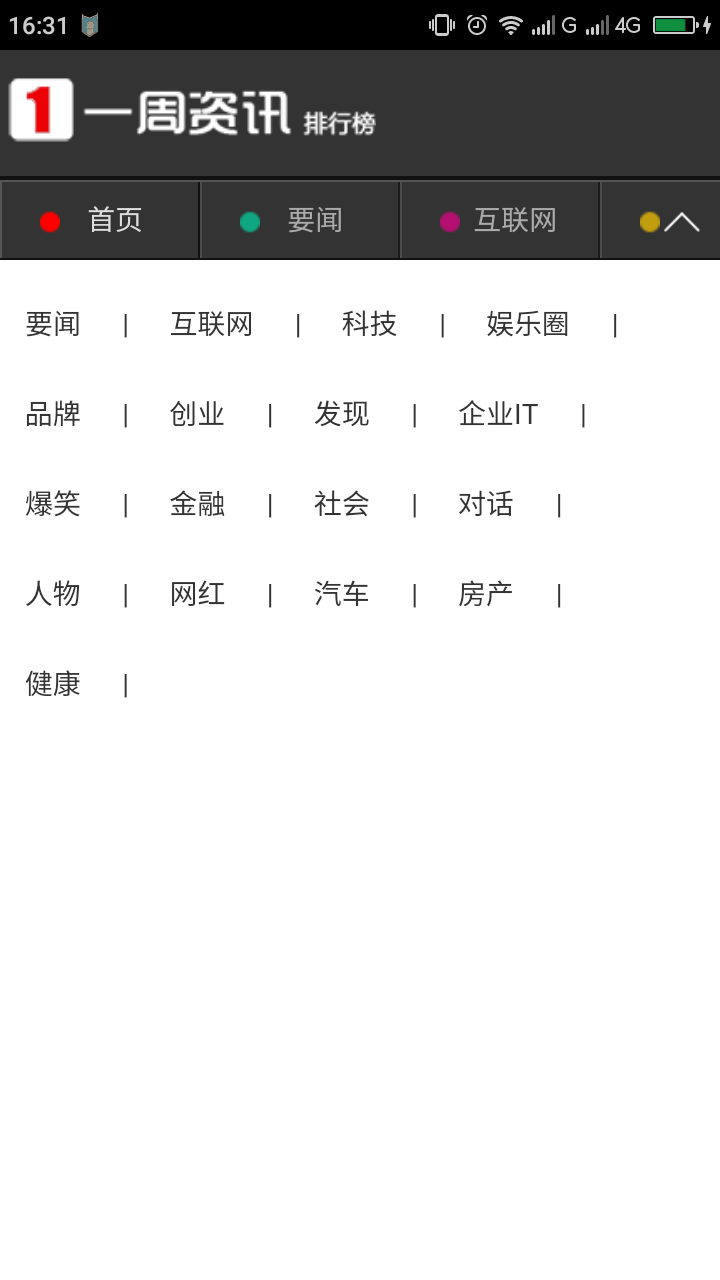Open the 爆笑 category

(53, 504)
